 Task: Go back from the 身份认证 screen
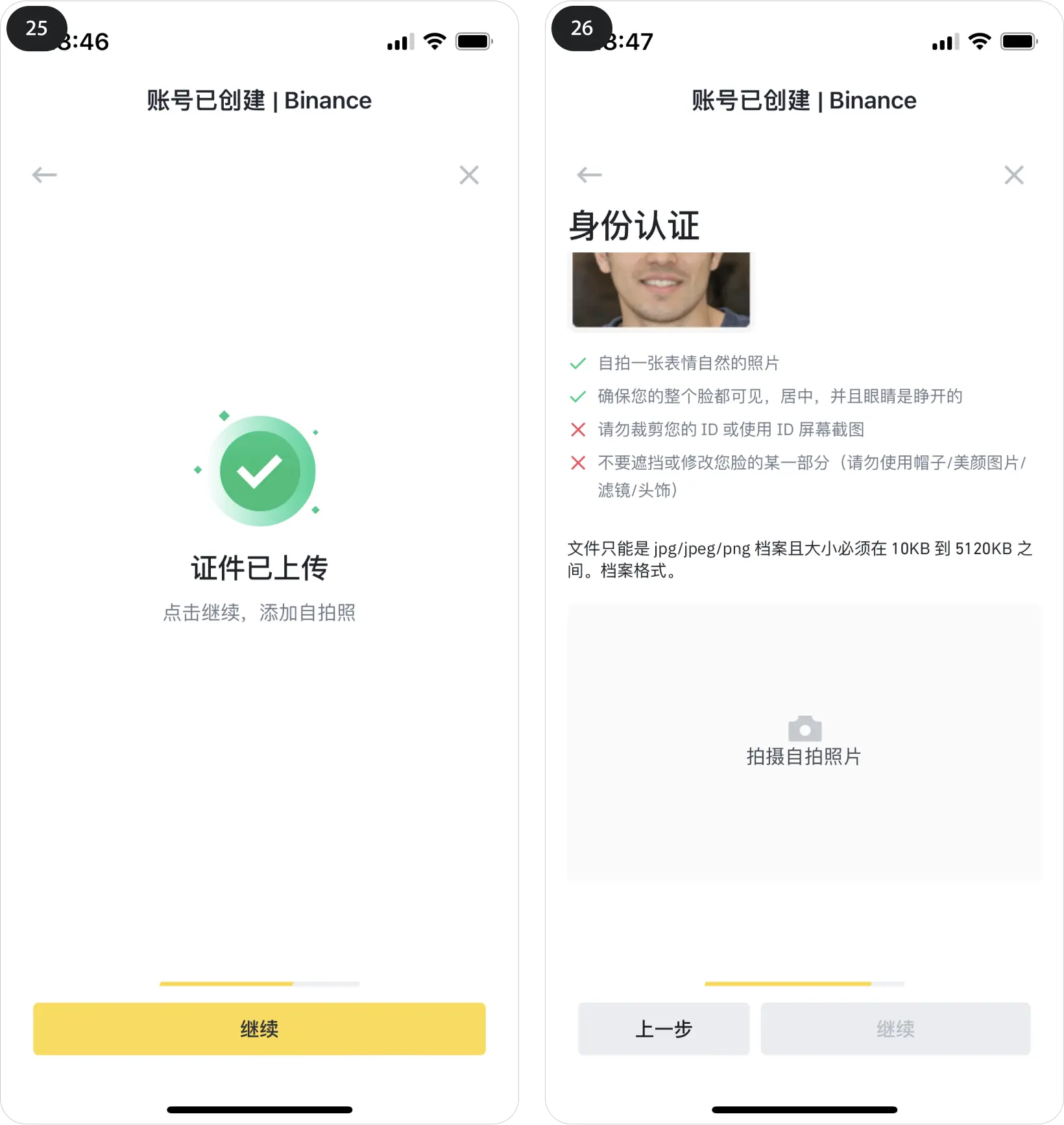(x=589, y=175)
